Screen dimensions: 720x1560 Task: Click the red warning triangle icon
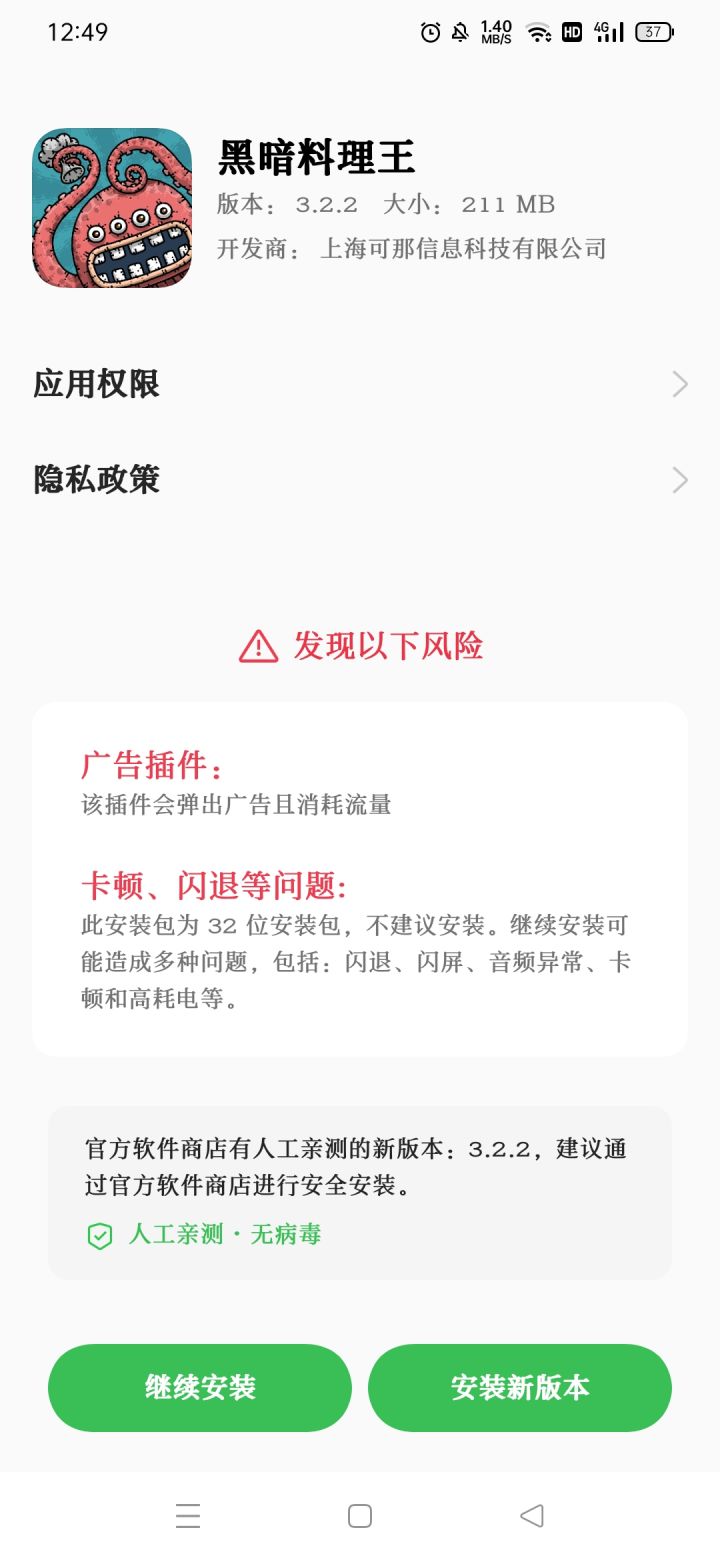tap(257, 646)
